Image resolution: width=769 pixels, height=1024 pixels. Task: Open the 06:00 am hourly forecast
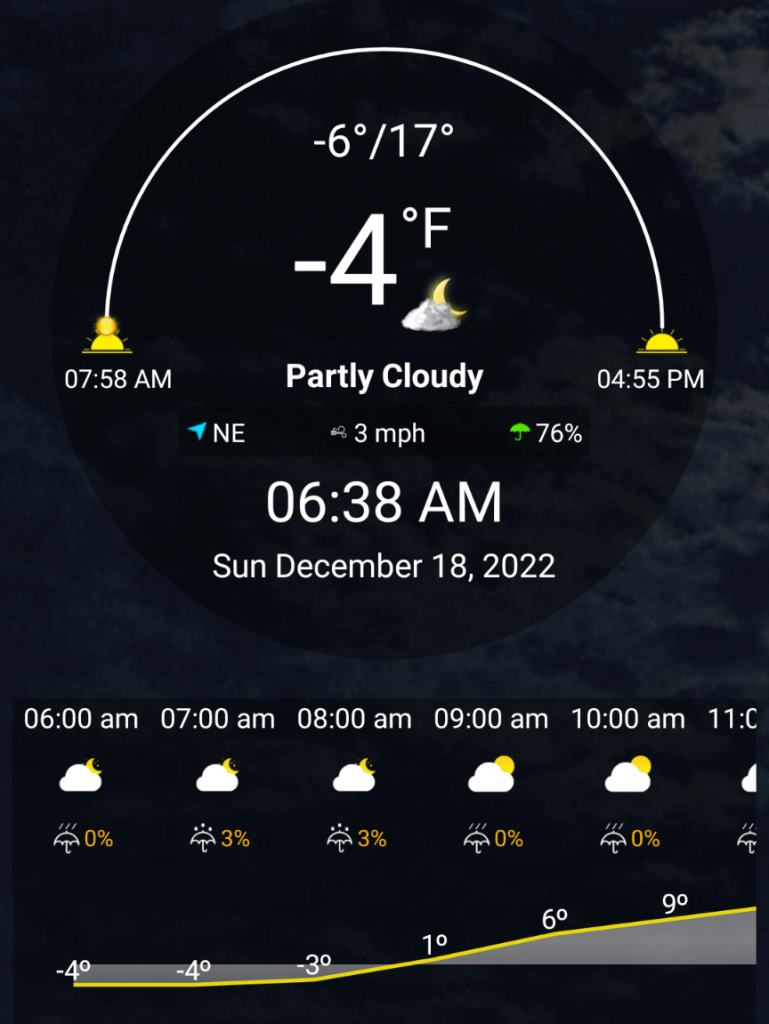click(x=81, y=777)
